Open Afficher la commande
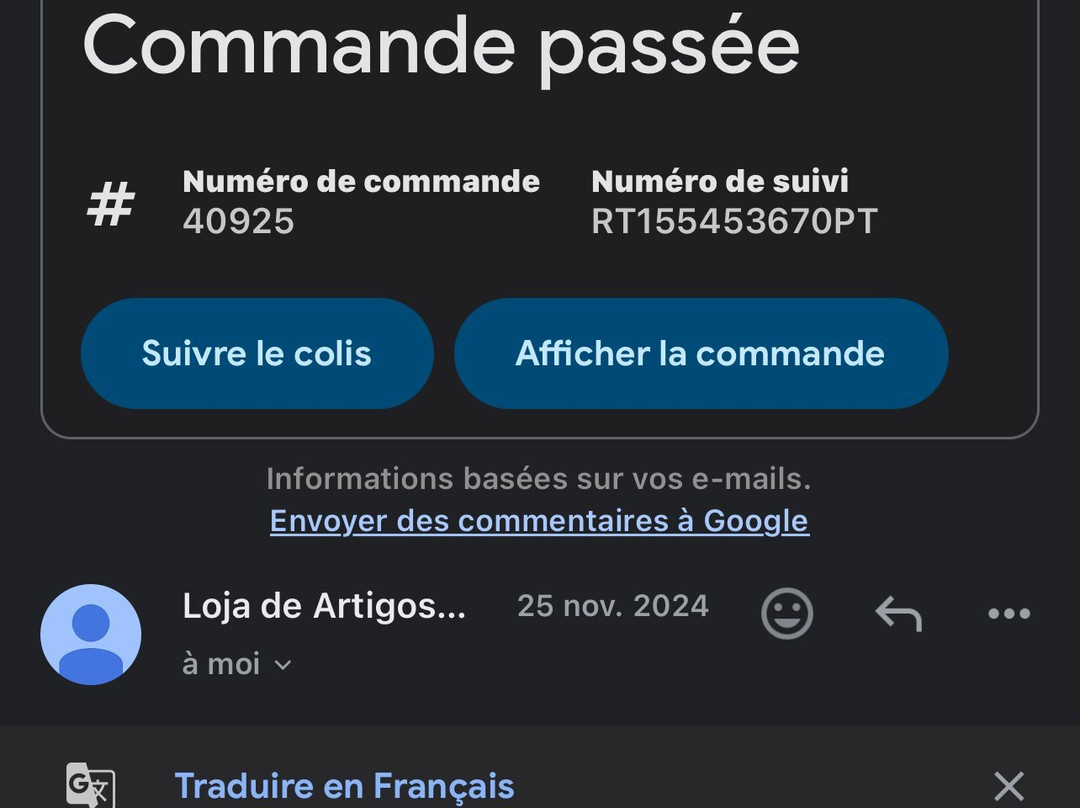This screenshot has width=1080, height=808. [700, 353]
